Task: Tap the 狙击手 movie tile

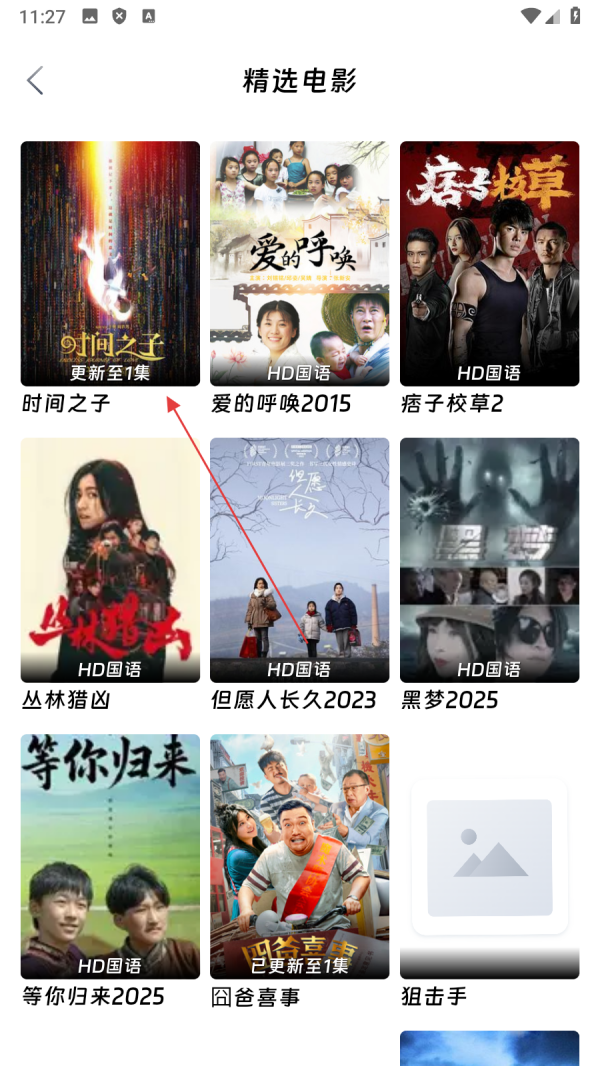Action: pos(489,857)
